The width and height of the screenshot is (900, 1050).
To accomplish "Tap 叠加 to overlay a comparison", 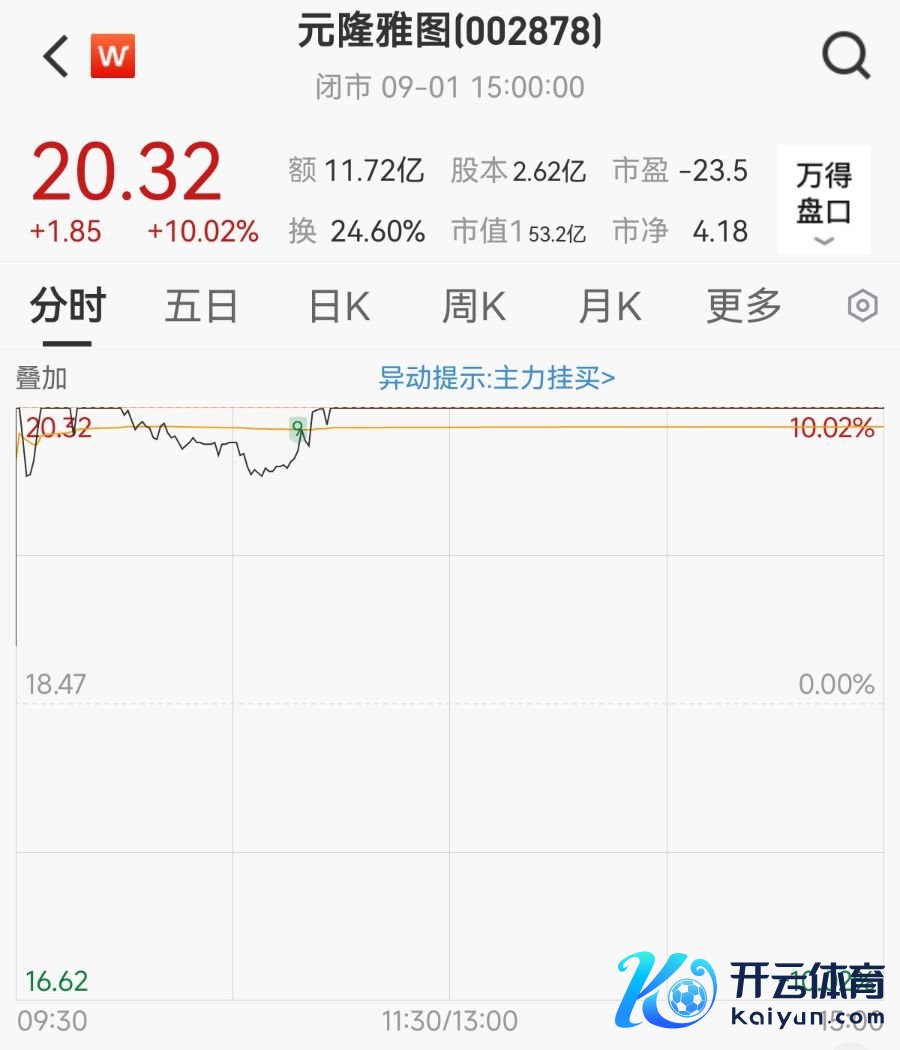I will [x=42, y=379].
